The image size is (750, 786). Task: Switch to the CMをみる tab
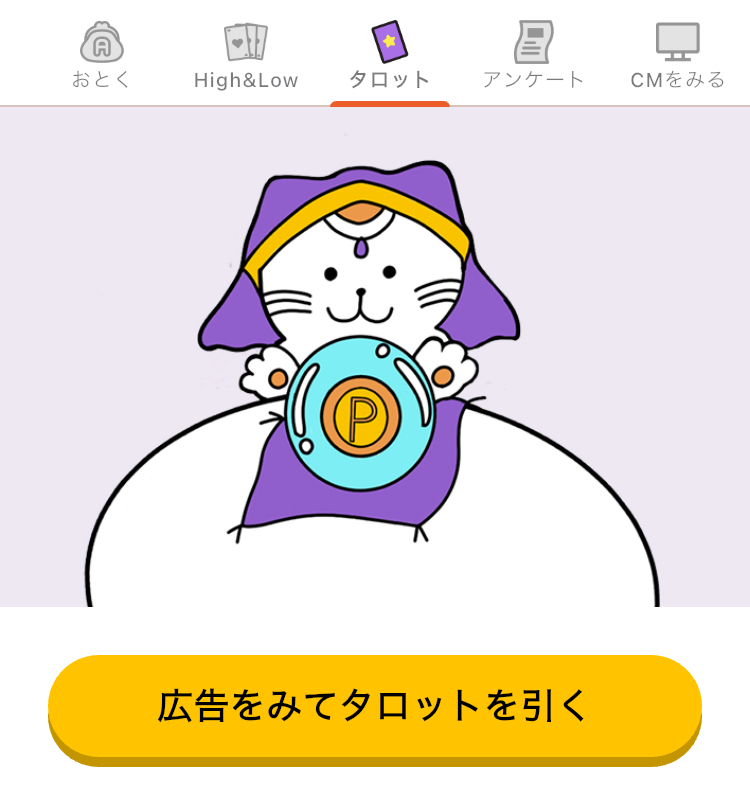pyautogui.click(x=677, y=57)
